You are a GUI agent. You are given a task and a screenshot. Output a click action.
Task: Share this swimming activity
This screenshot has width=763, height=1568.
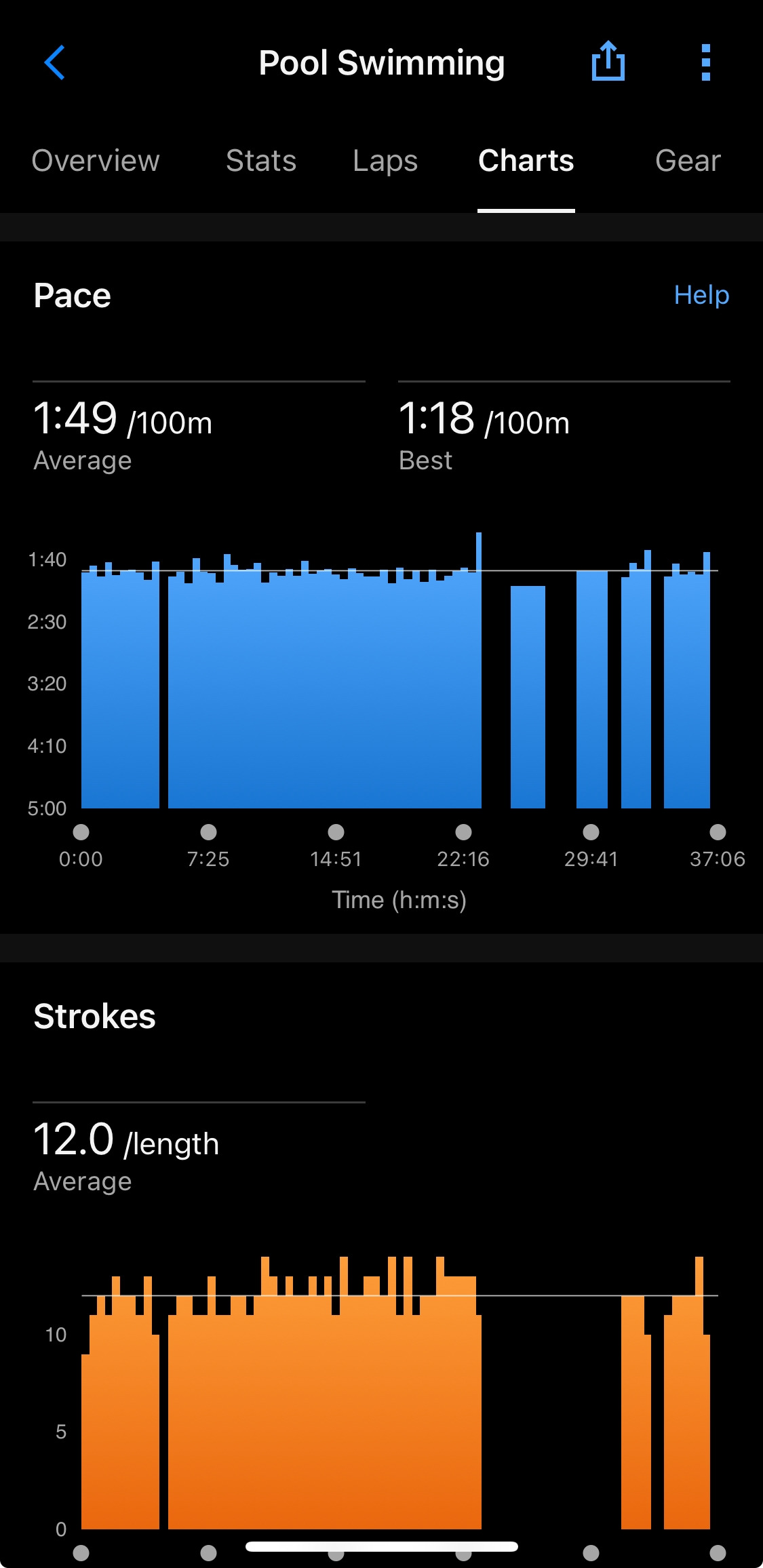pyautogui.click(x=608, y=62)
